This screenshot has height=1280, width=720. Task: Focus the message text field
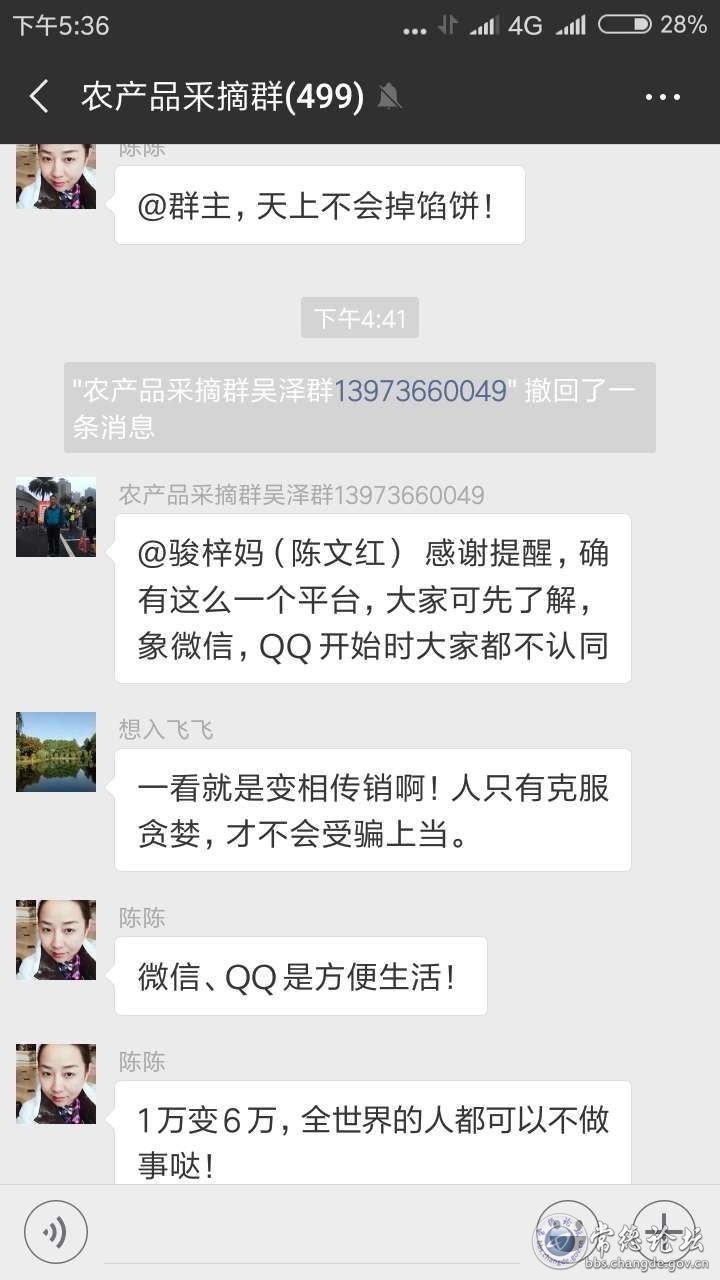[300, 1232]
